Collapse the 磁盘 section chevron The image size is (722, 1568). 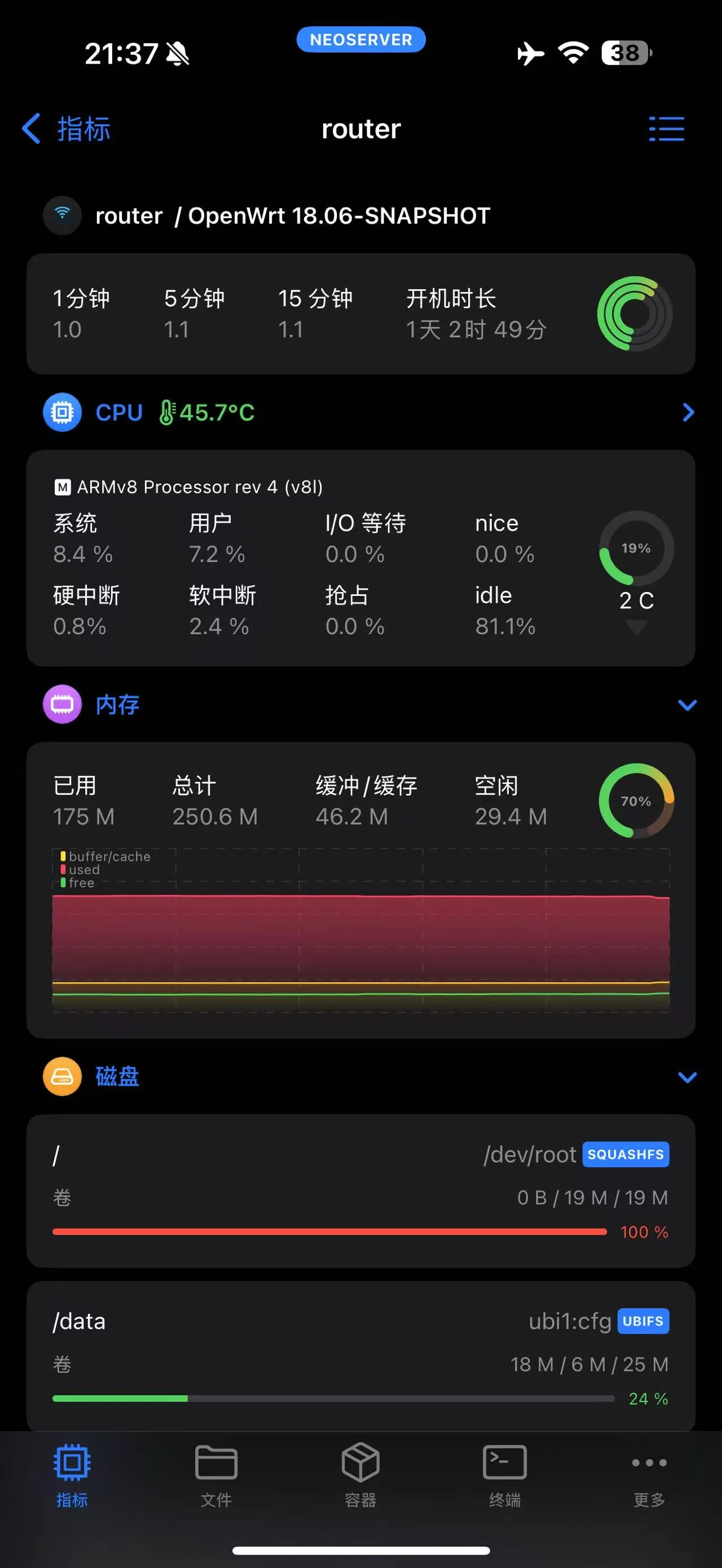click(687, 1077)
